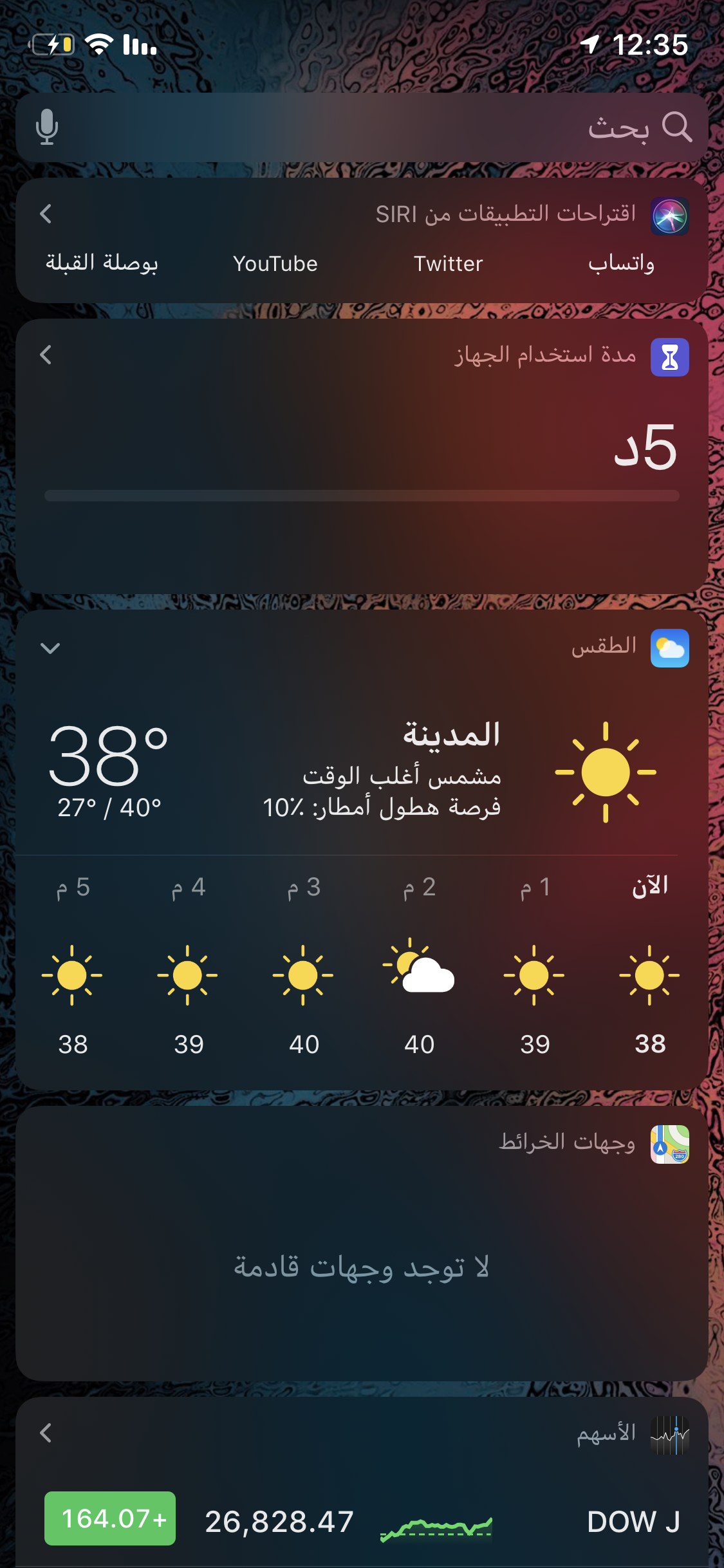Collapse the الطقس weather widget
The image size is (724, 1568).
coord(50,648)
